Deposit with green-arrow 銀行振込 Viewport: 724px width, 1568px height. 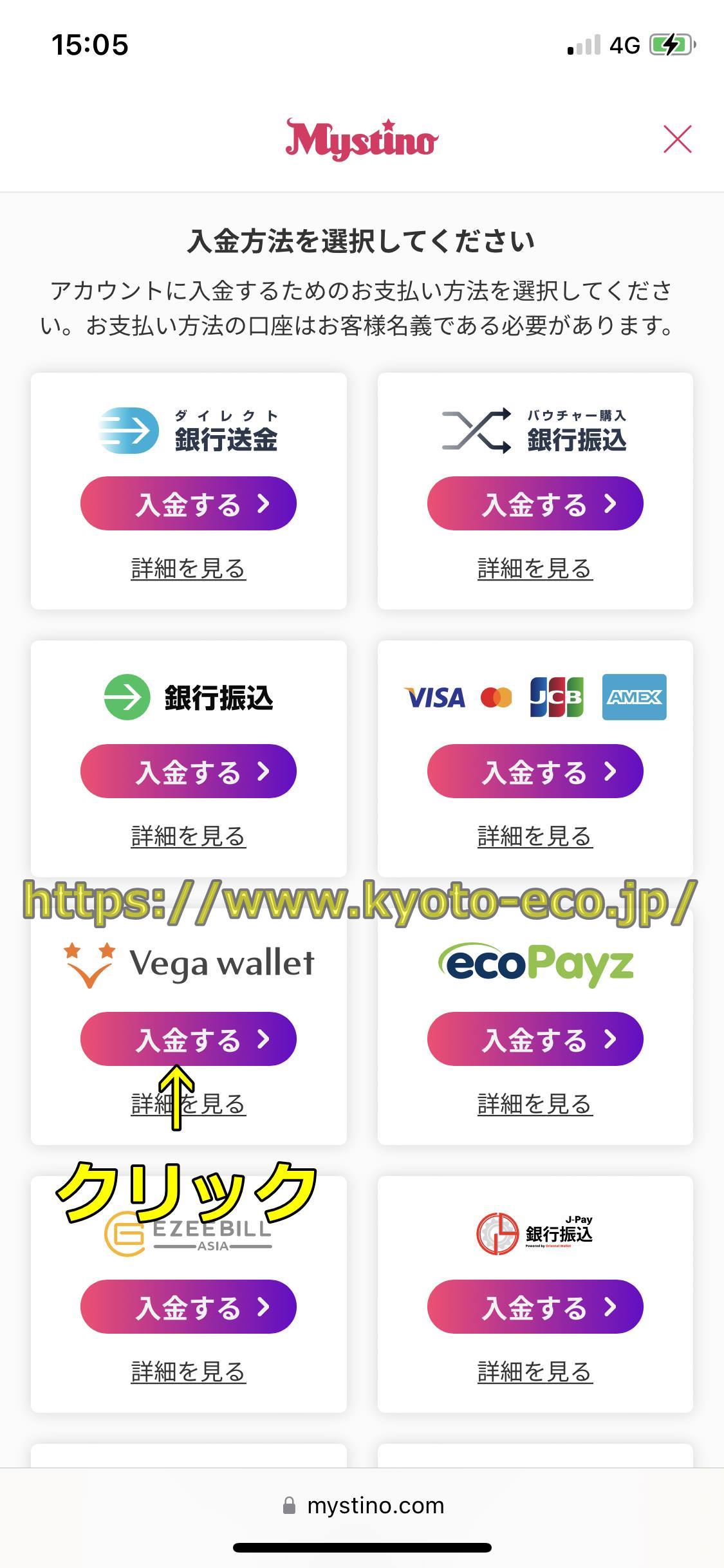188,771
